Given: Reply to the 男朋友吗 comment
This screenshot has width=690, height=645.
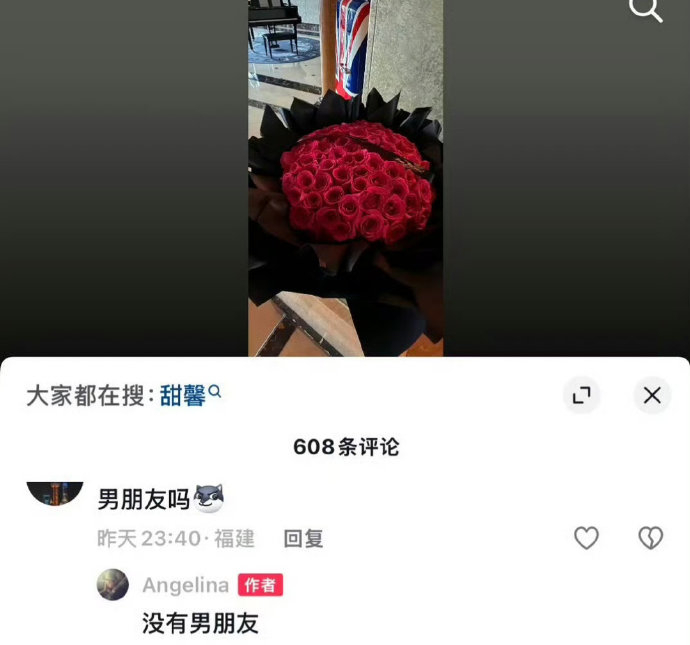Looking at the screenshot, I should pos(303,538).
